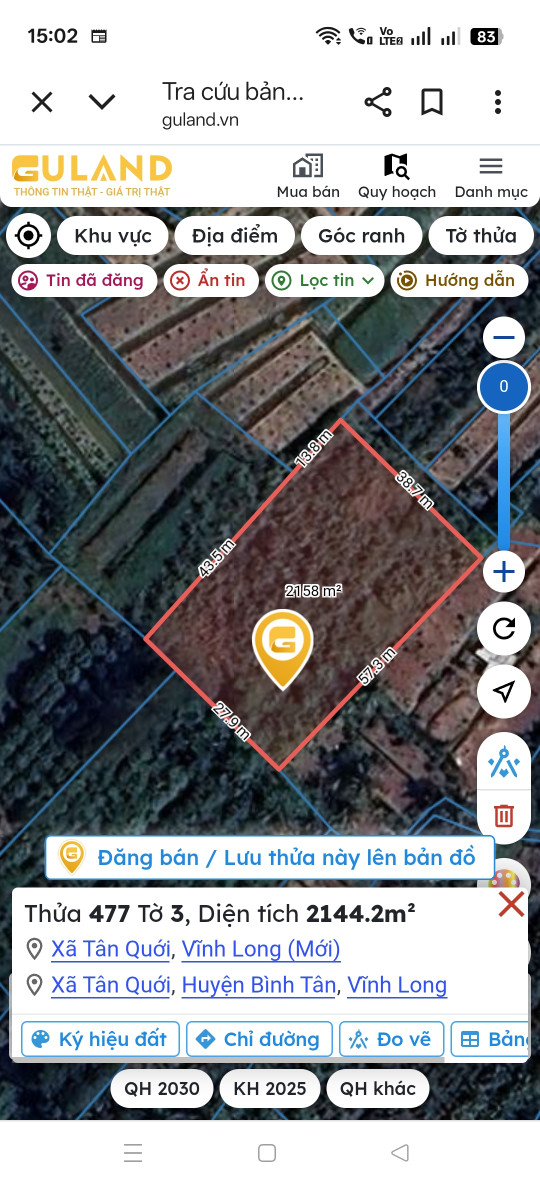This screenshot has height=1186, width=540.
Task: Close the browser tab with X
Action: coord(42,102)
